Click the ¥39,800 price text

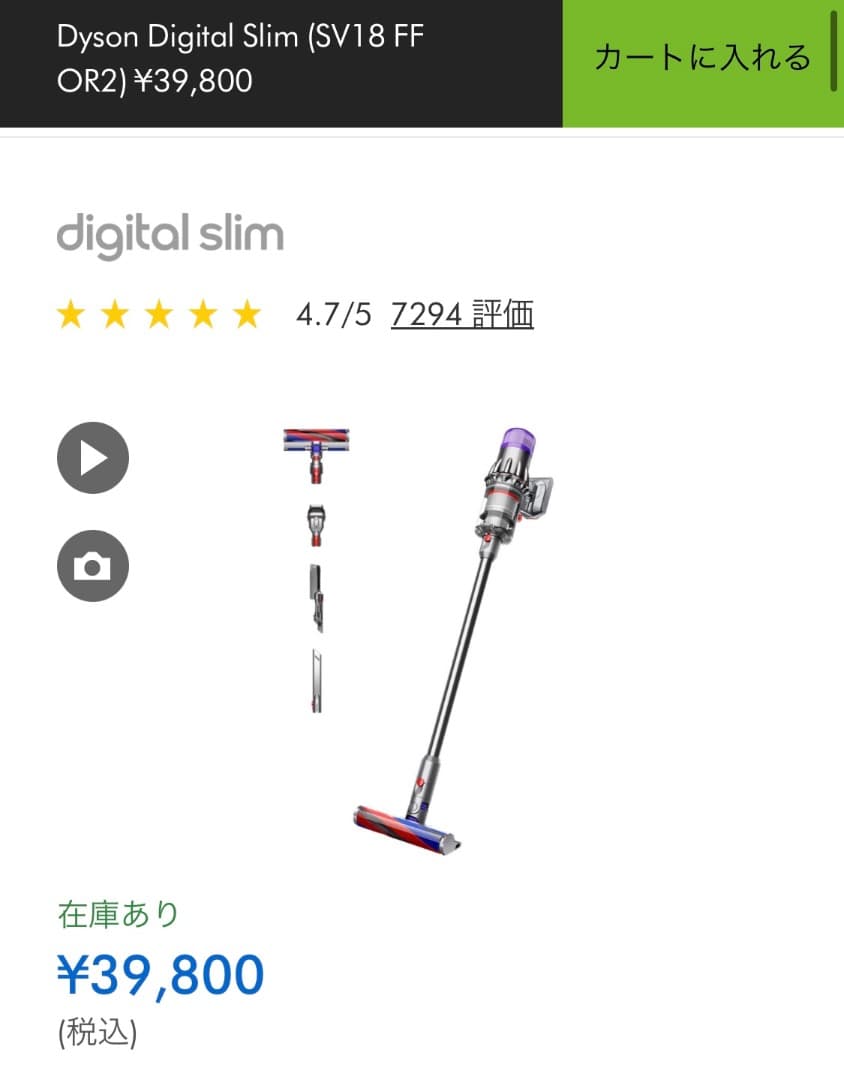coord(160,972)
